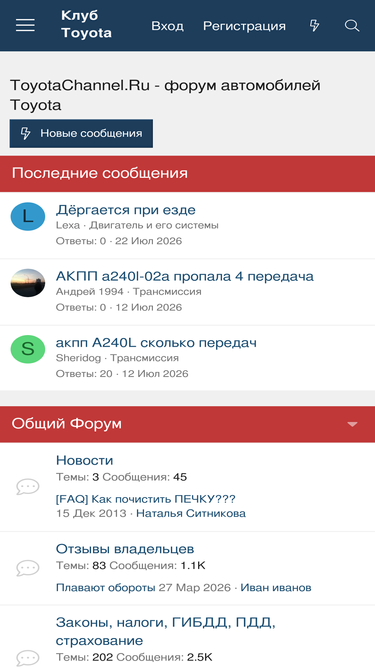Open thread АКПП a240l-02a пропала 4 передача
Screen dimensions: 375x667
pos(185,276)
